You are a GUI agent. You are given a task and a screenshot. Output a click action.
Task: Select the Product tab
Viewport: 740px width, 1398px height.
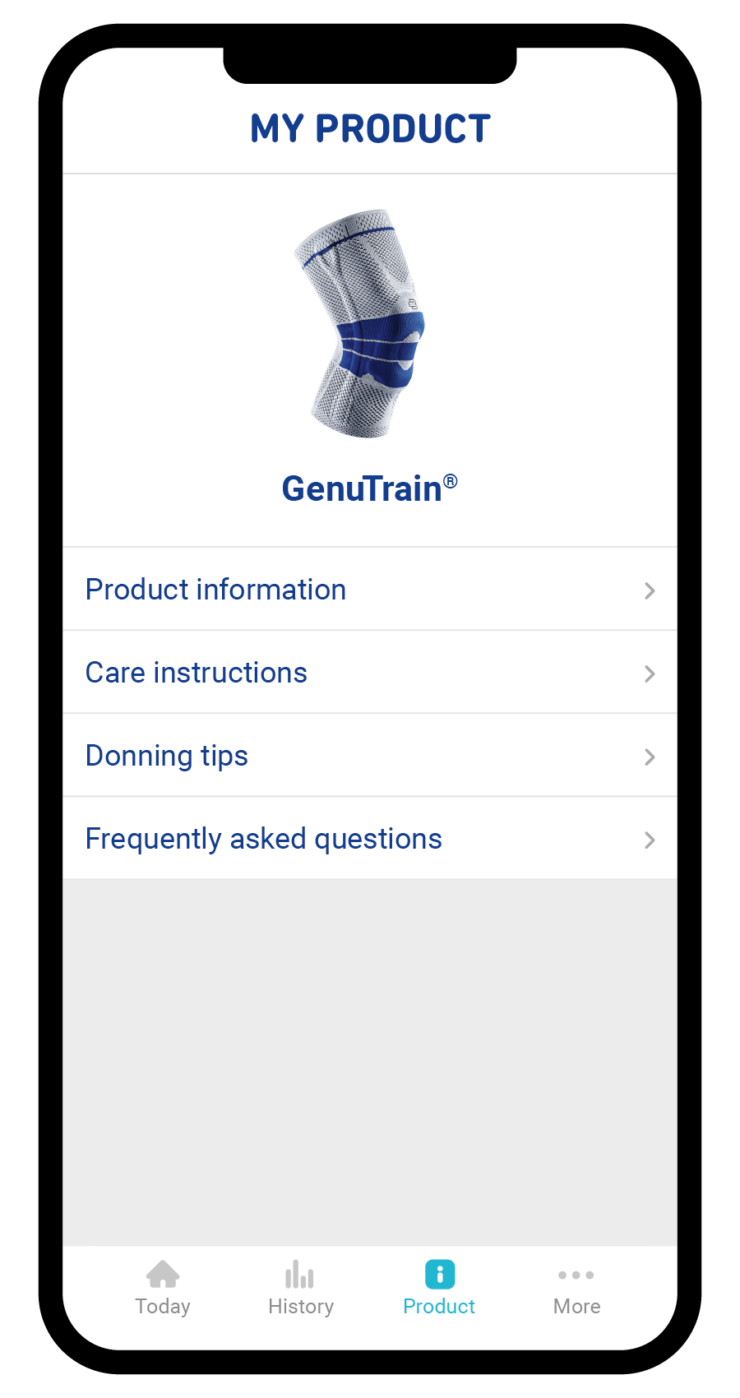point(439,1288)
